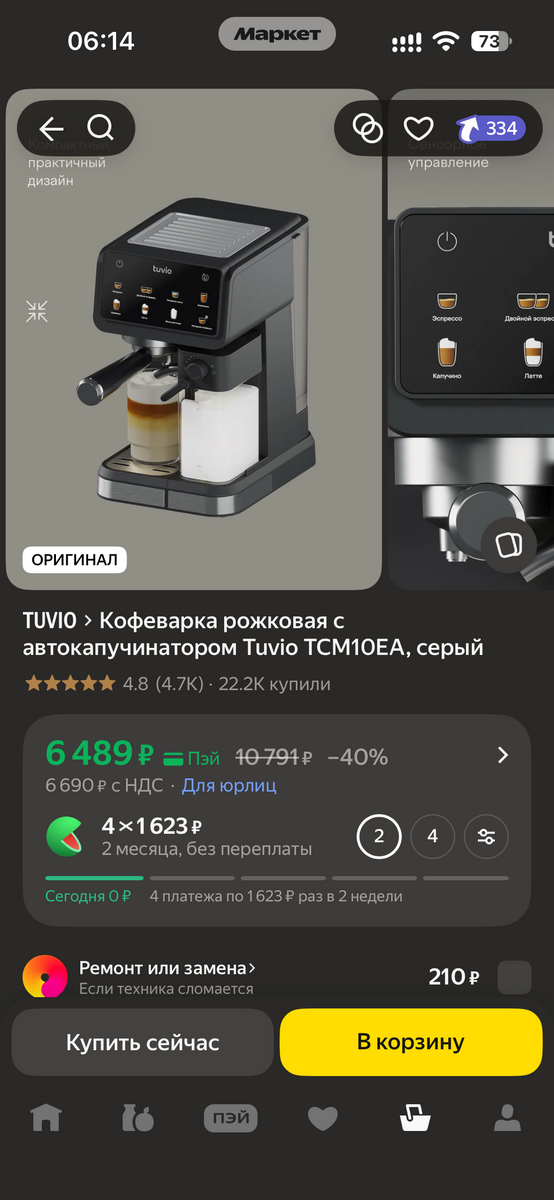Image resolution: width=554 pixels, height=1200 pixels.
Task: Open split payment settings sliders
Action: click(486, 837)
